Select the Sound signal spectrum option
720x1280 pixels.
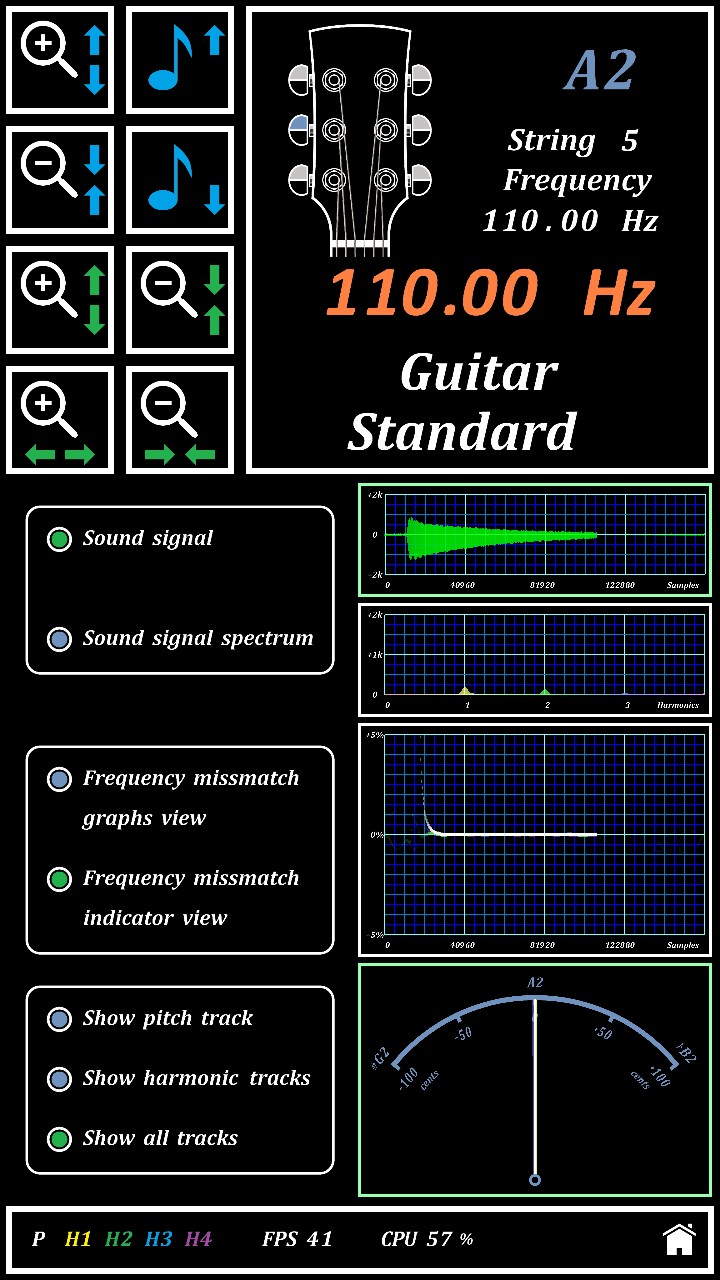60,639
